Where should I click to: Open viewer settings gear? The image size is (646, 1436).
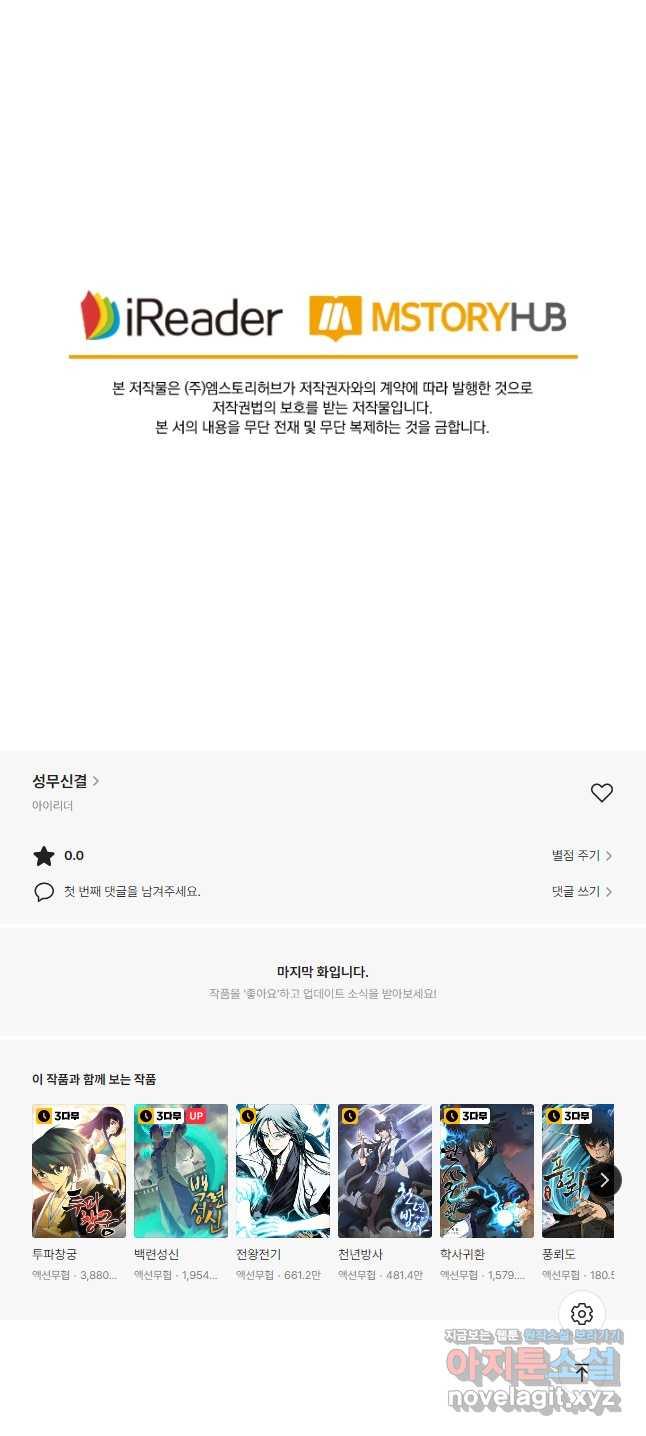[x=582, y=1314]
